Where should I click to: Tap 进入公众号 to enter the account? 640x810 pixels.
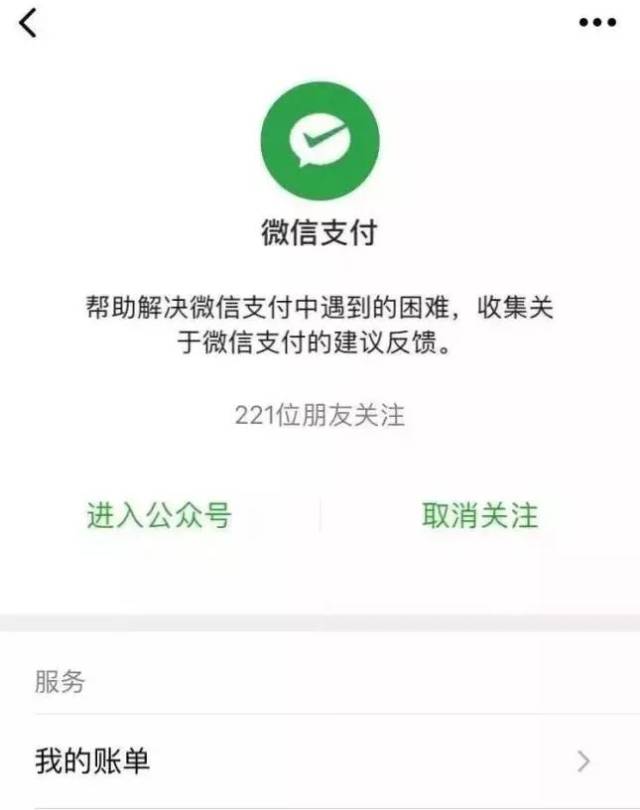pos(159,515)
